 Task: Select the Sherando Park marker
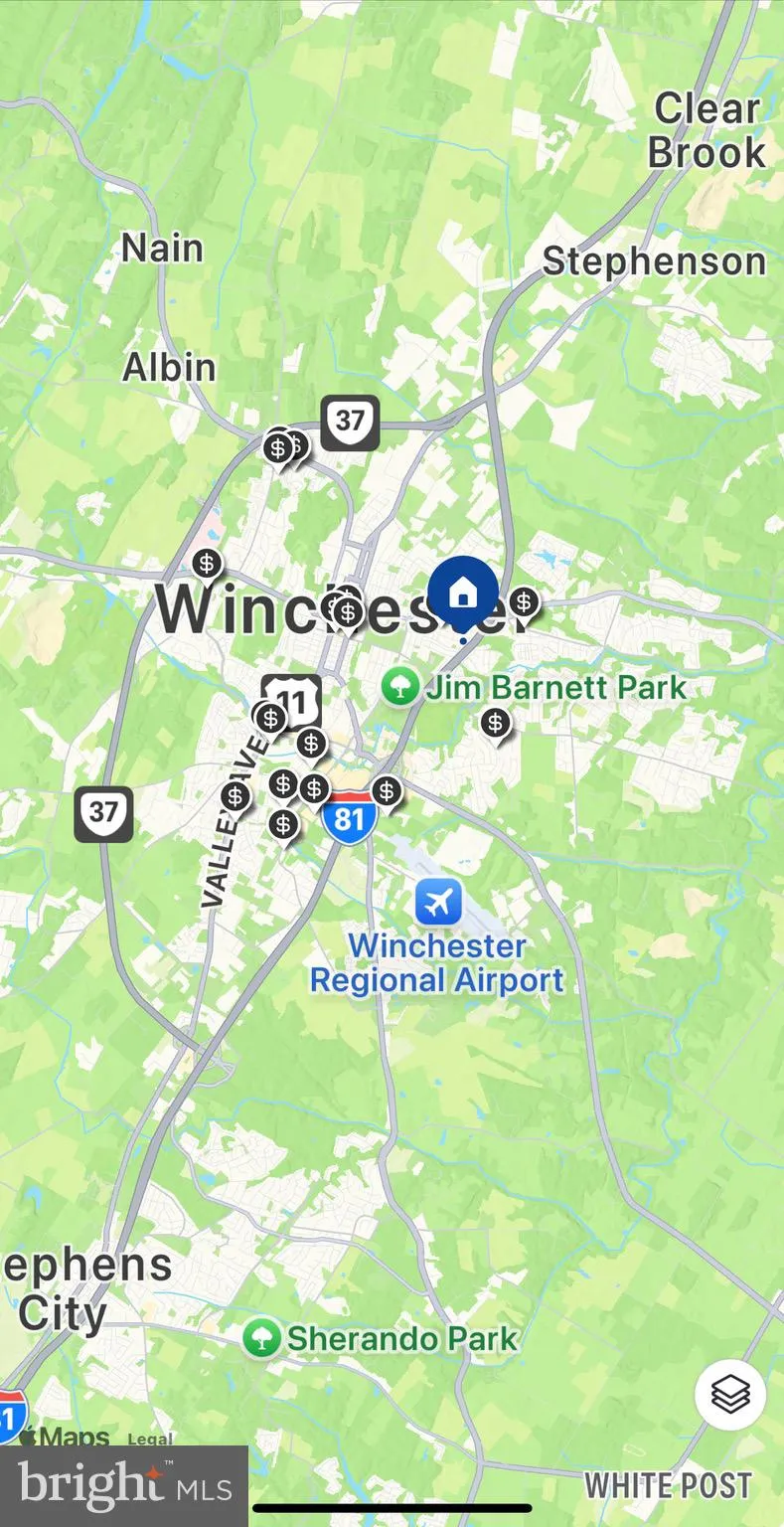coord(261,1338)
